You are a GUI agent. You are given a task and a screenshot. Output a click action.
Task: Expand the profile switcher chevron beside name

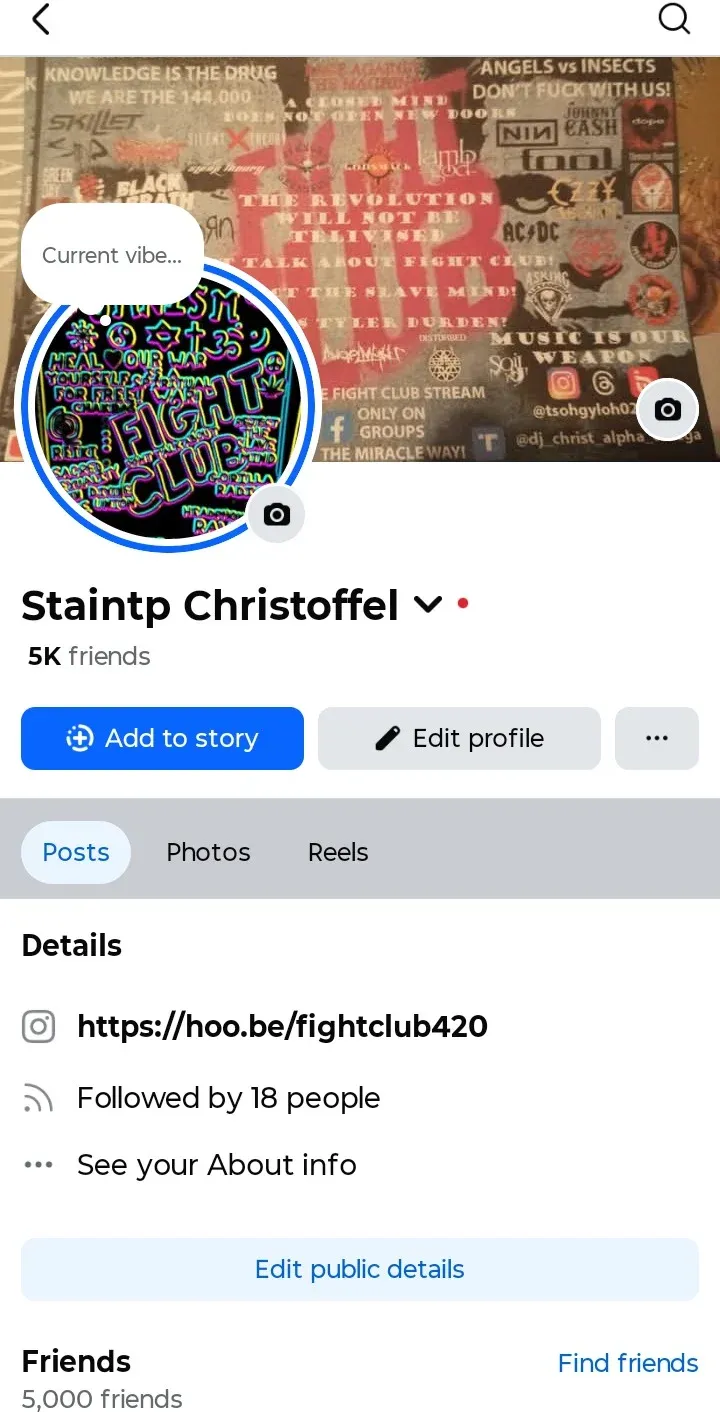428,604
